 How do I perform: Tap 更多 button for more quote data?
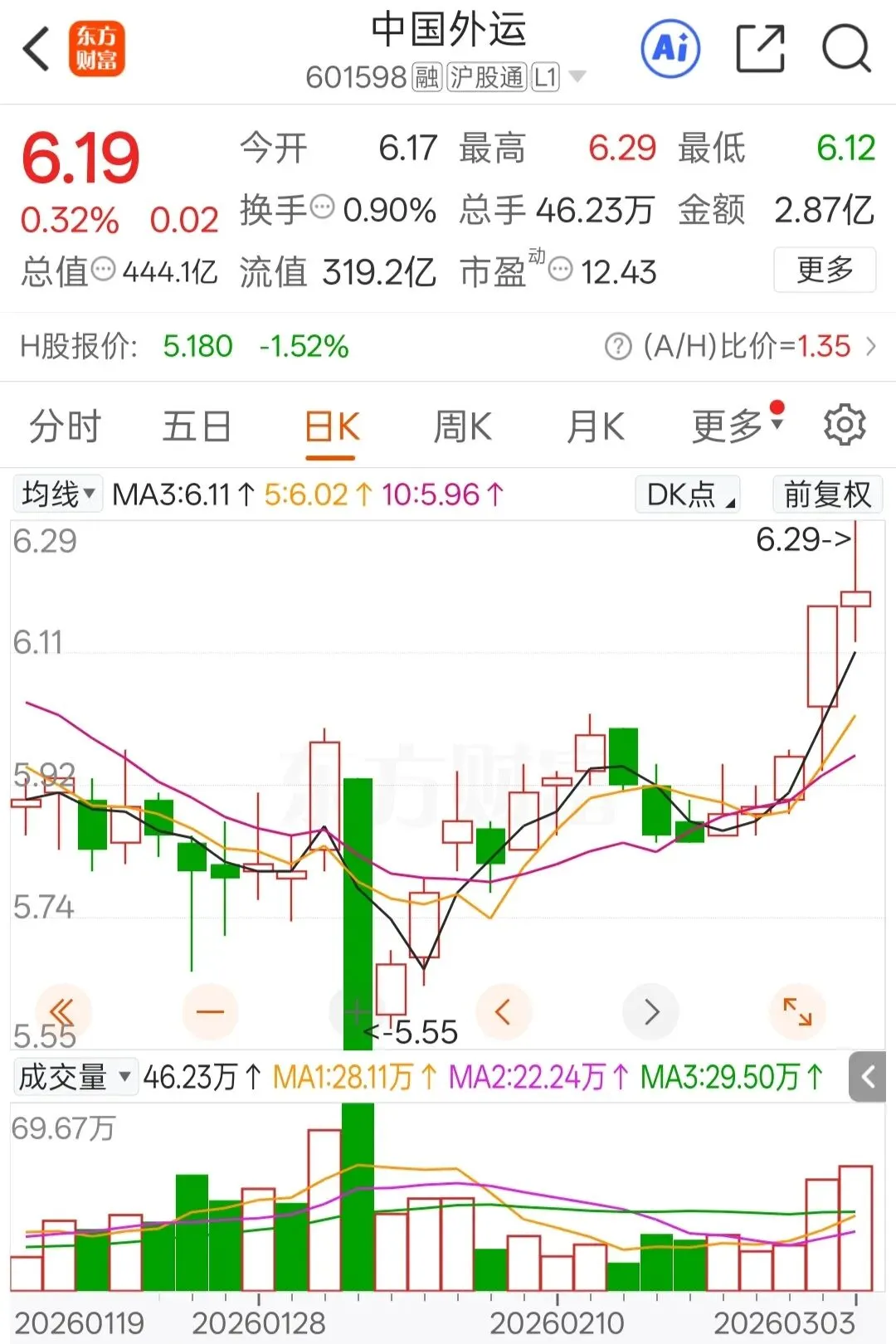tap(824, 270)
